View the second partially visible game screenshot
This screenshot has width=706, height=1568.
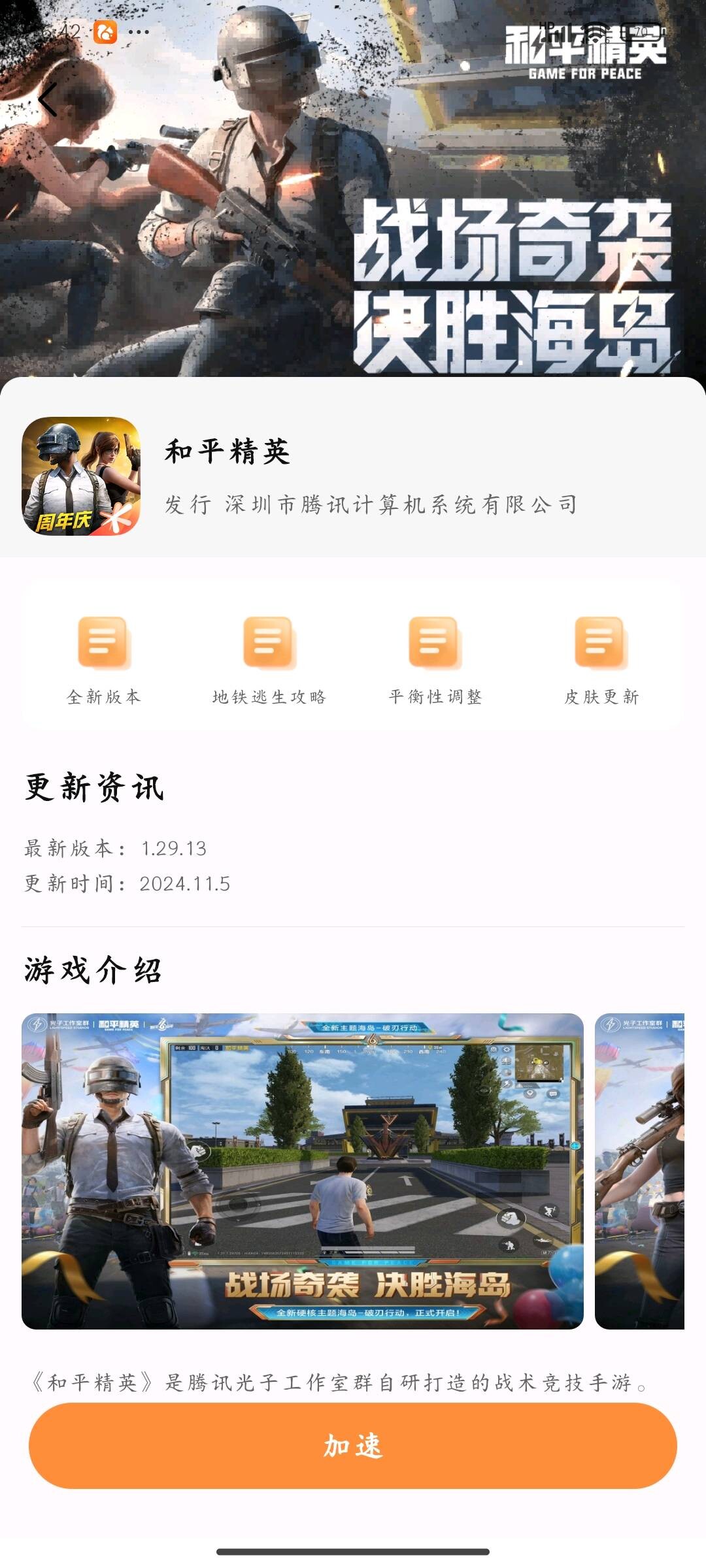[x=639, y=1171]
